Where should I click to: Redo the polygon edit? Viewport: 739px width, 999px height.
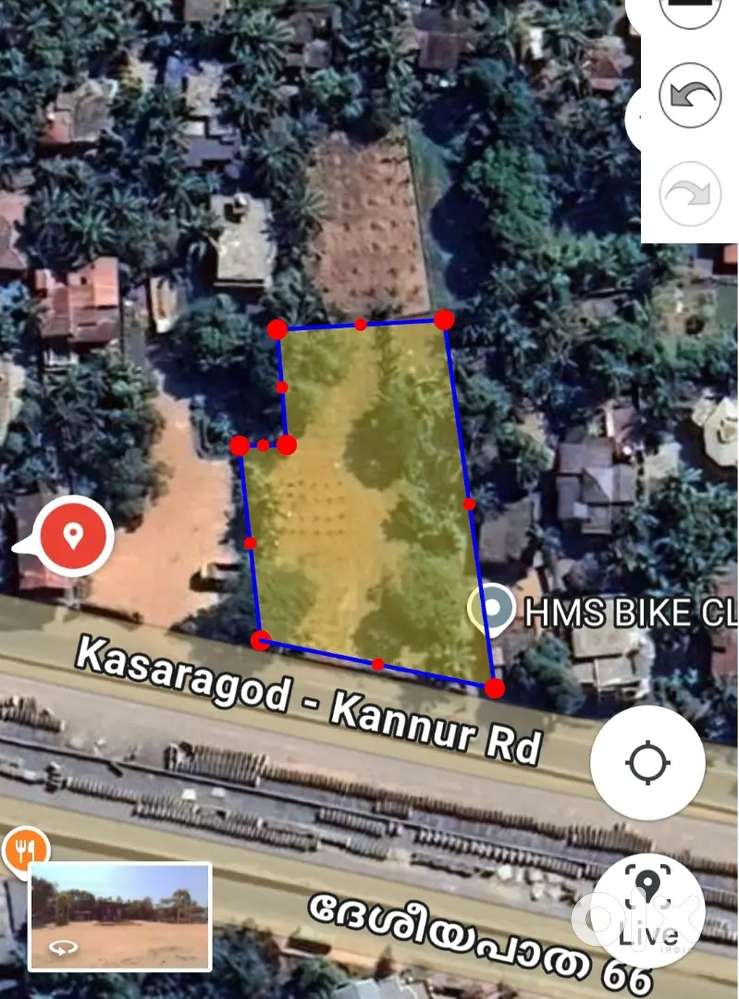[x=689, y=195]
